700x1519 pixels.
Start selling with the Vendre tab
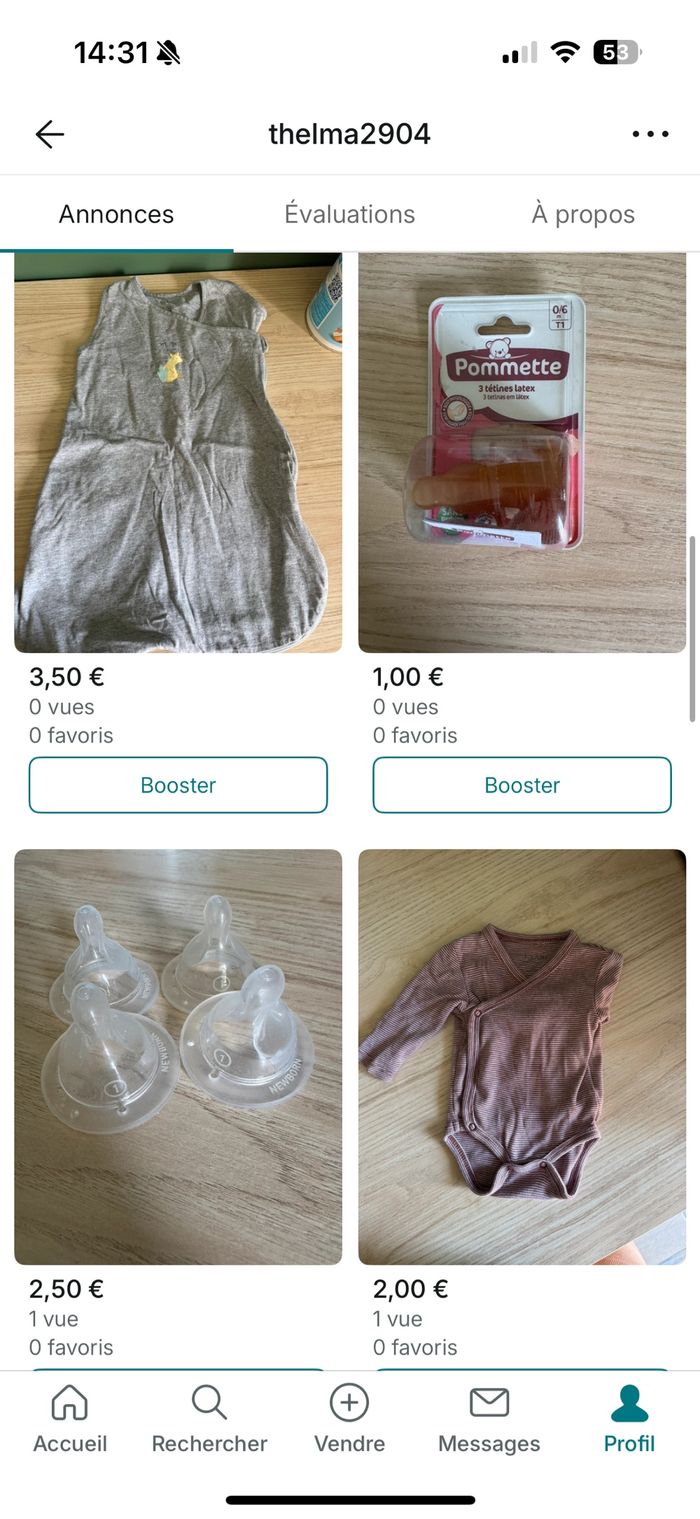tap(349, 1418)
